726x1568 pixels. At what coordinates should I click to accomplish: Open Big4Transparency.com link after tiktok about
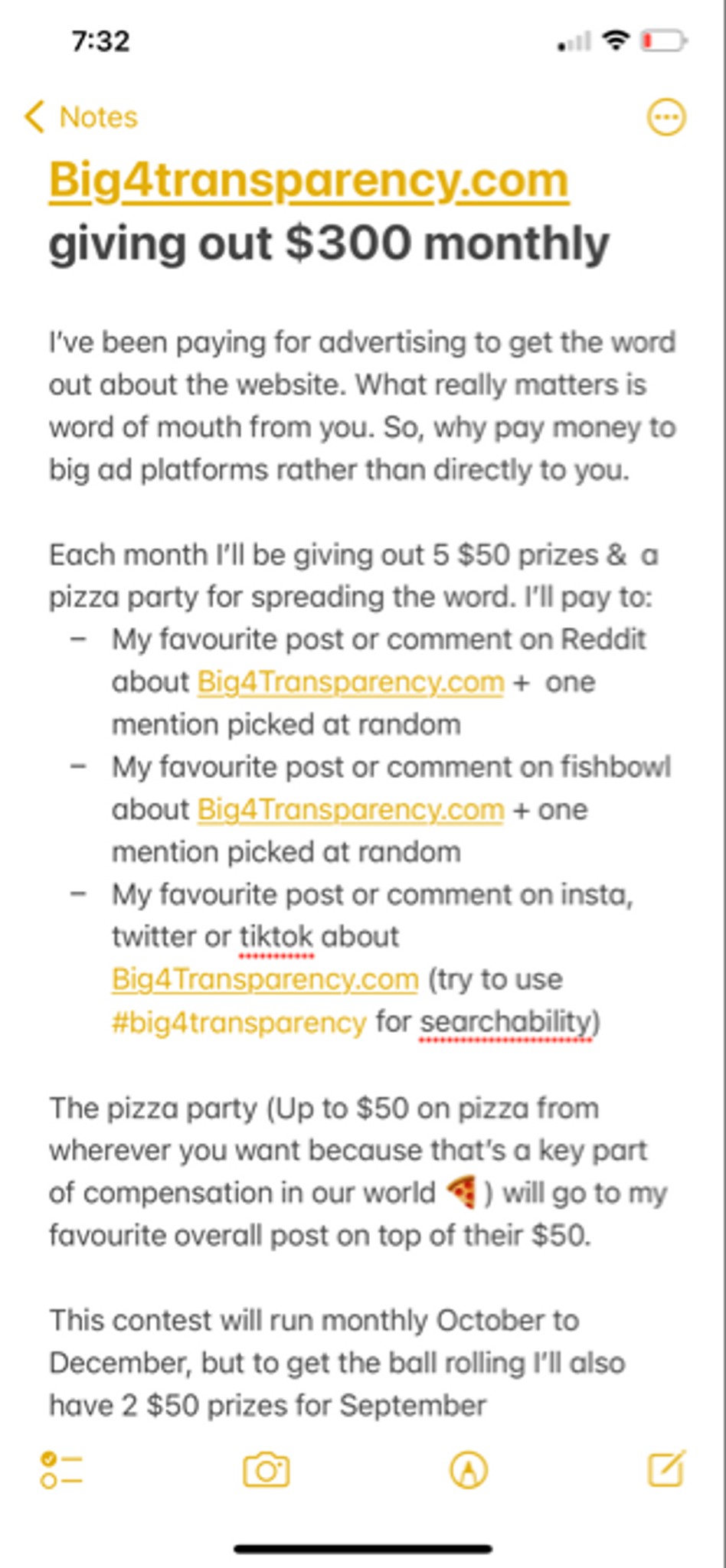265,979
